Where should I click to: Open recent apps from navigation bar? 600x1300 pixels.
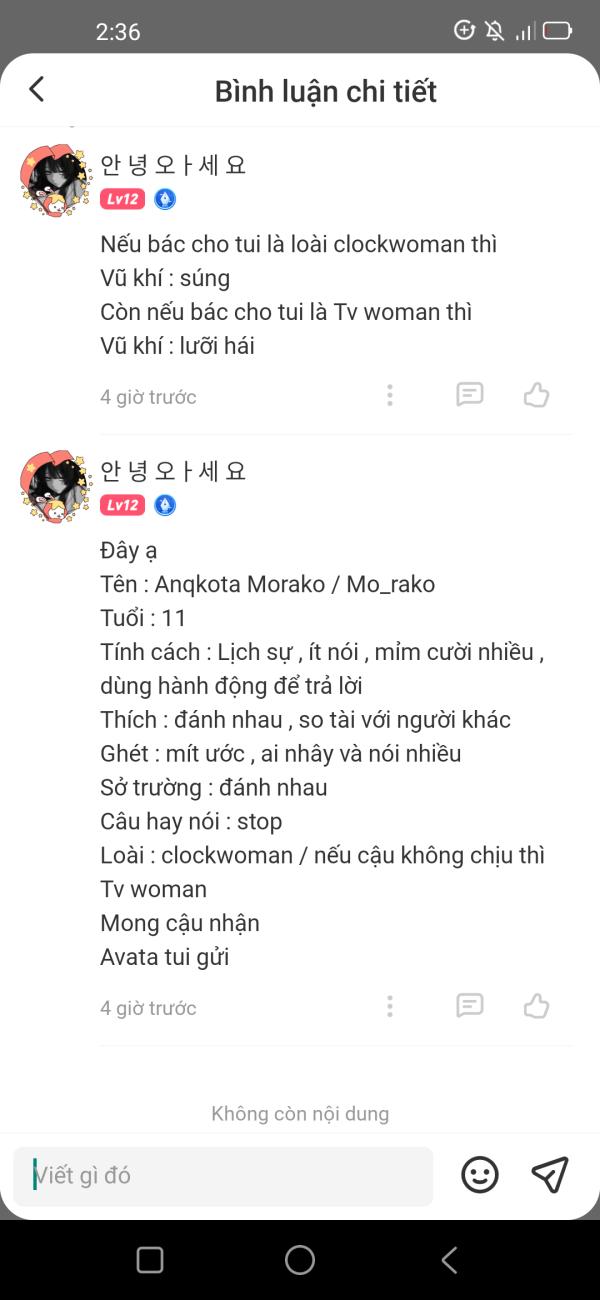tap(150, 1260)
